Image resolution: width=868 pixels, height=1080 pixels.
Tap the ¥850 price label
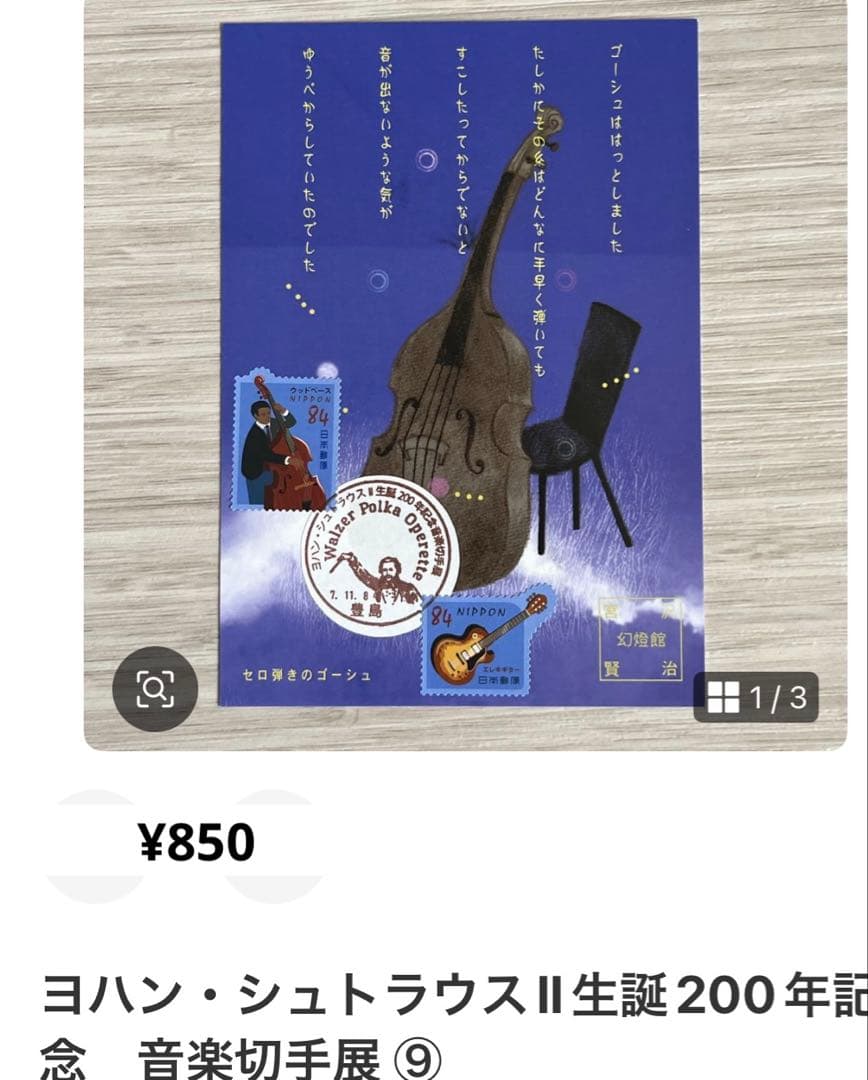tap(195, 841)
